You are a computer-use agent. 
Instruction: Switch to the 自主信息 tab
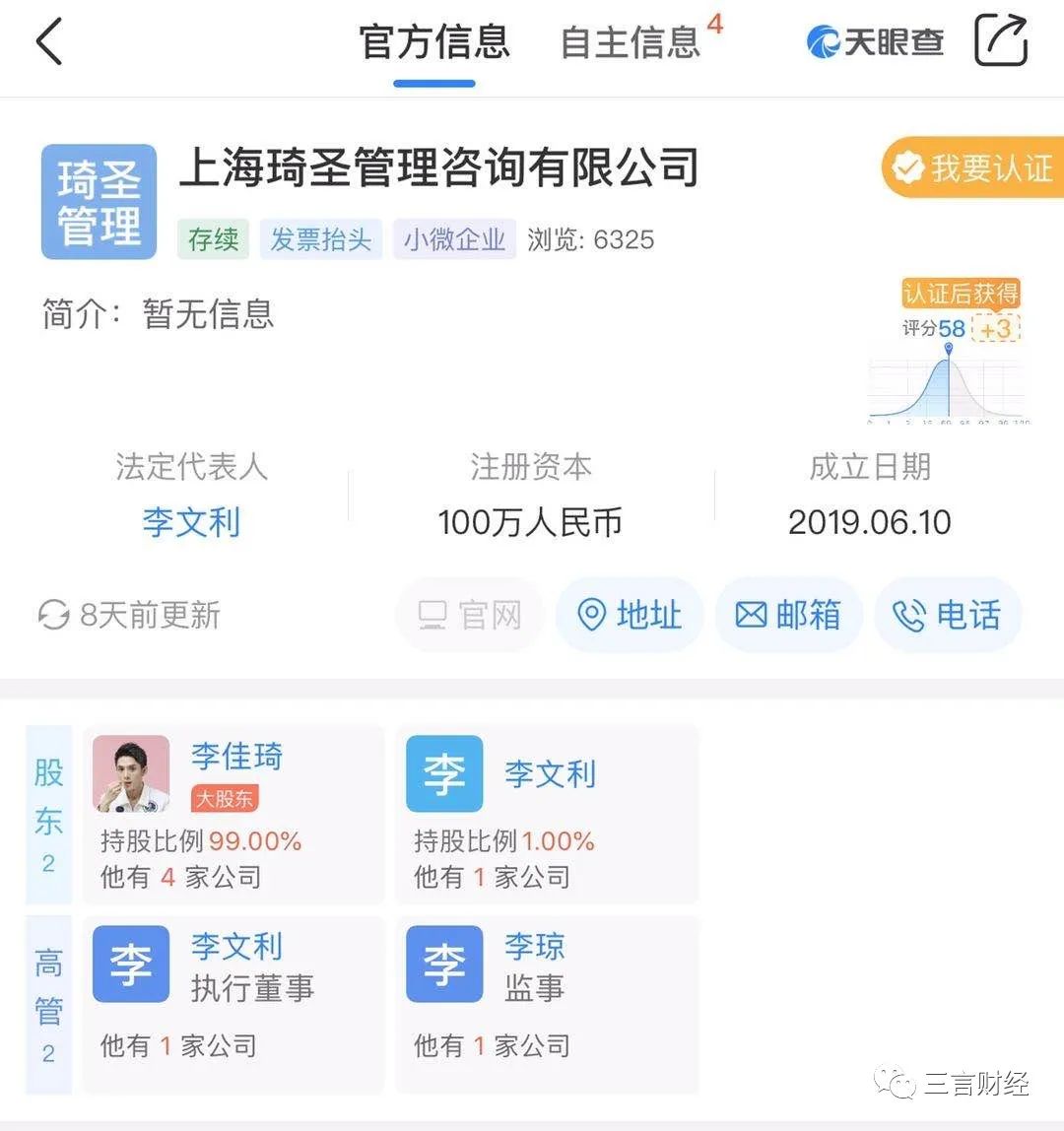pos(631,41)
